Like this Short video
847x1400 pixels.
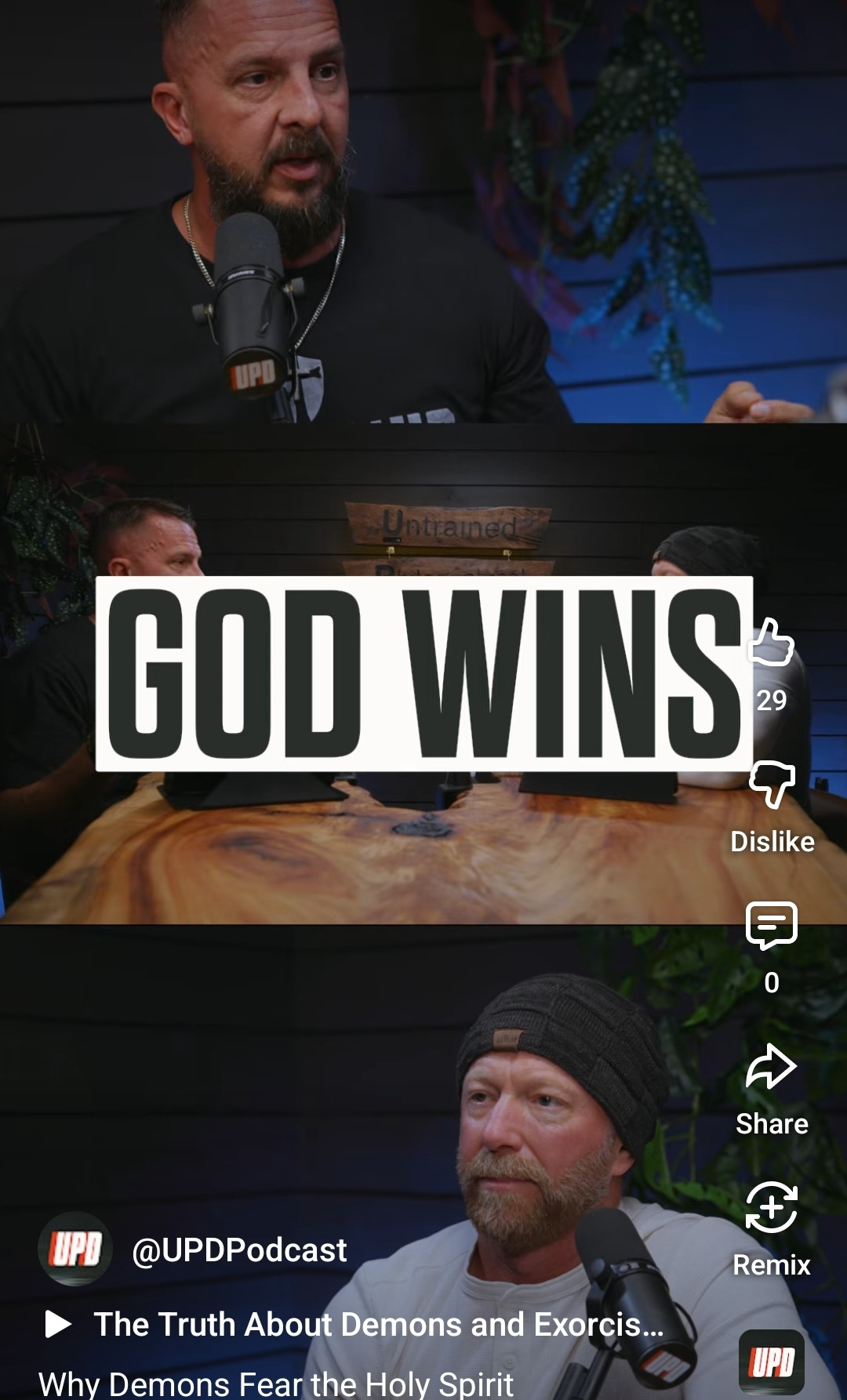point(772,644)
